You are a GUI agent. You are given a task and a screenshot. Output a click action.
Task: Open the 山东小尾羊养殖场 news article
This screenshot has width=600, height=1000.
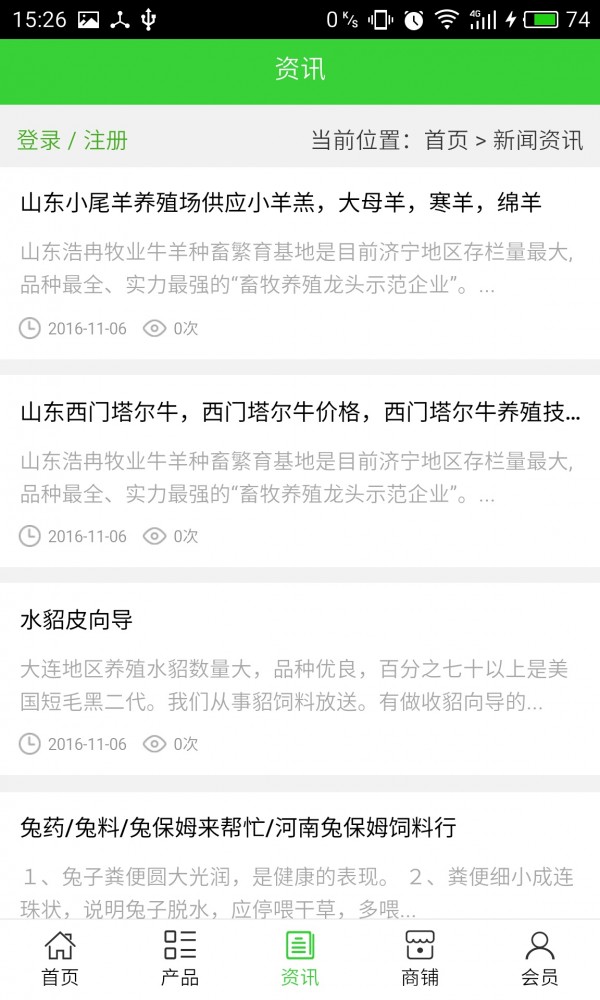pos(280,203)
